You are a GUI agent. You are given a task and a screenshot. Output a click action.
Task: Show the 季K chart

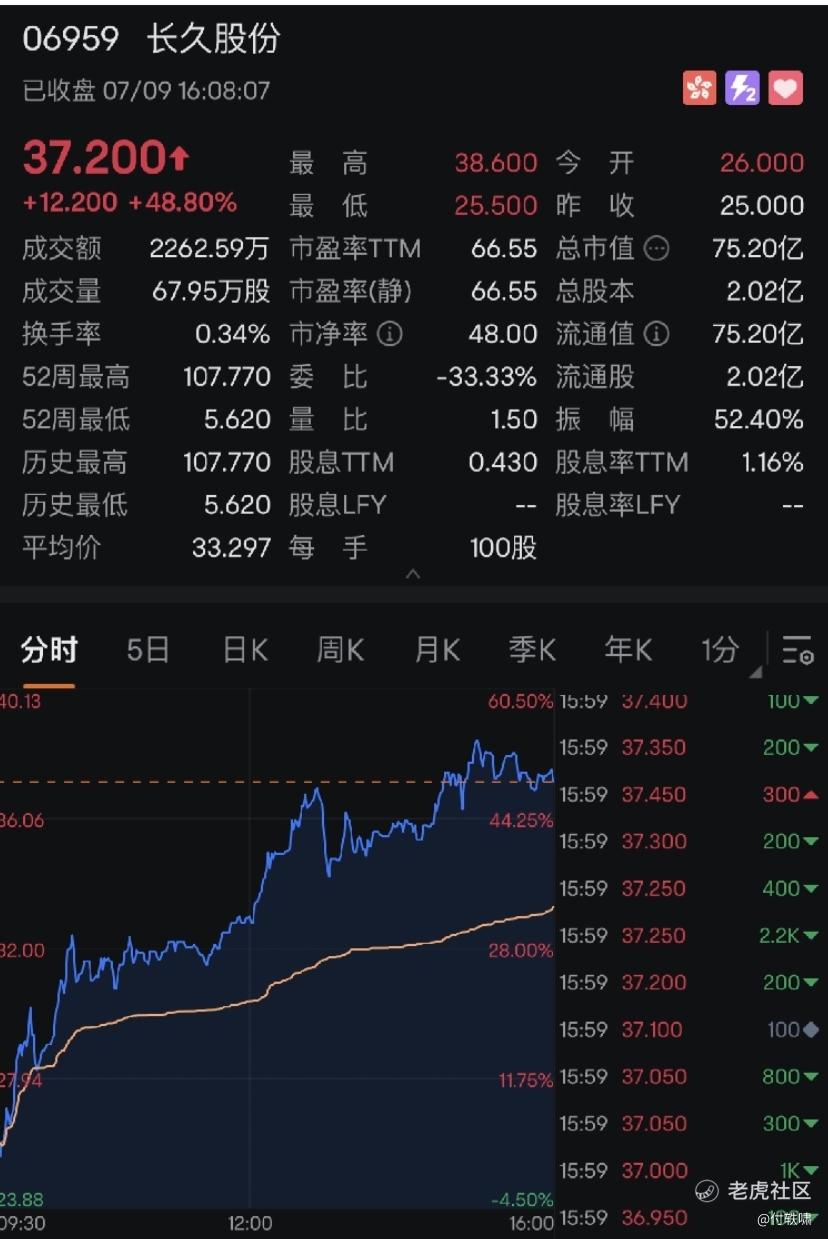(532, 651)
